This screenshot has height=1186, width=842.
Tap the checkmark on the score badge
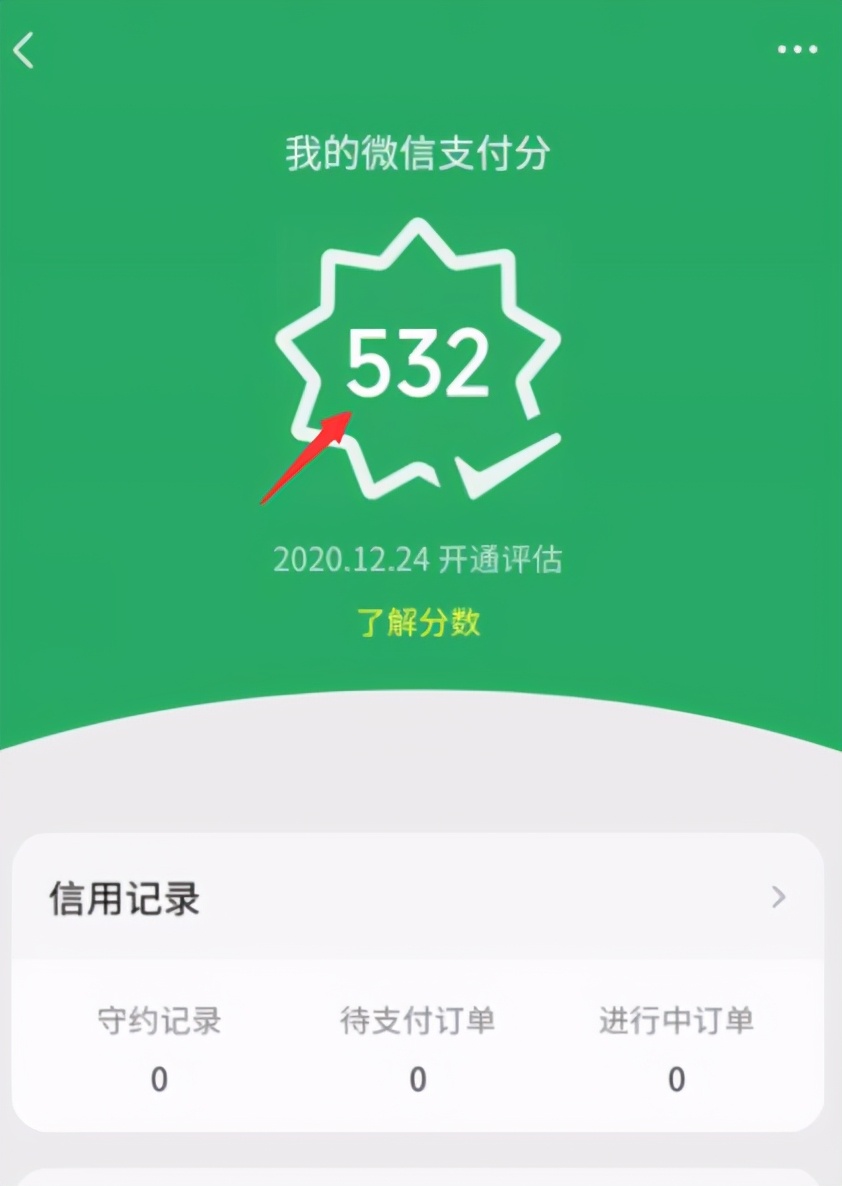[x=502, y=457]
